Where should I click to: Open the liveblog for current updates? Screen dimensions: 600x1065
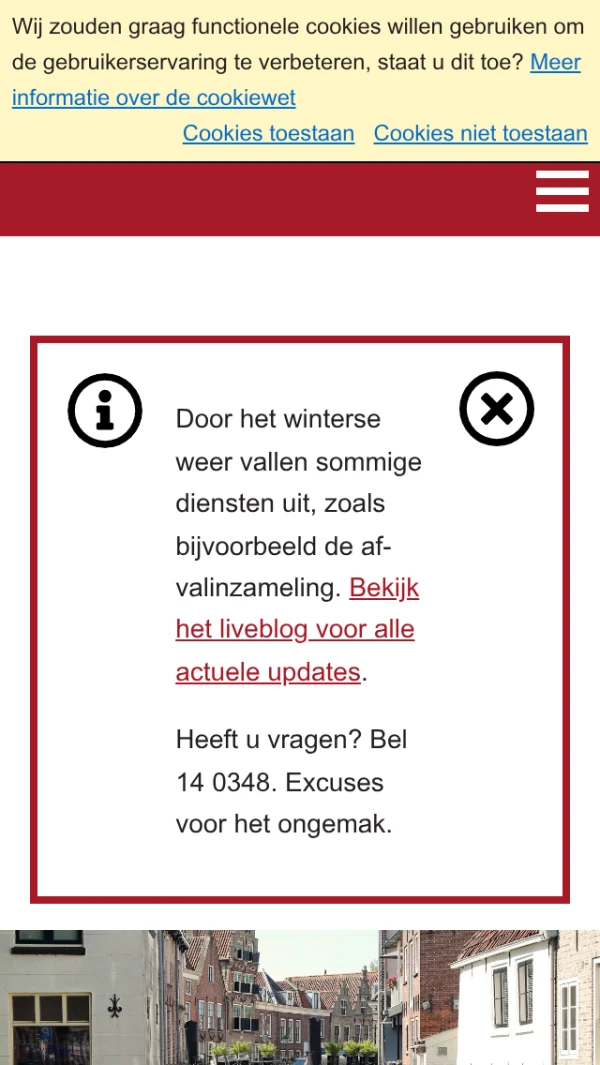294,630
